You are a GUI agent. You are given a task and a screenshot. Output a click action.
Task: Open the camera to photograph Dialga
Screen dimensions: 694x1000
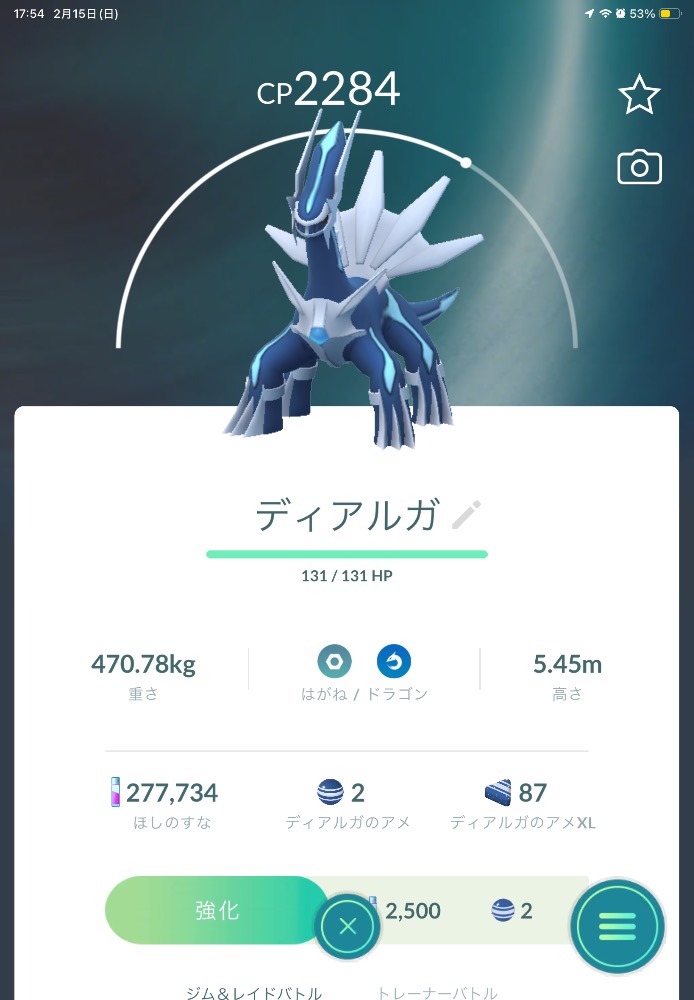click(x=639, y=167)
